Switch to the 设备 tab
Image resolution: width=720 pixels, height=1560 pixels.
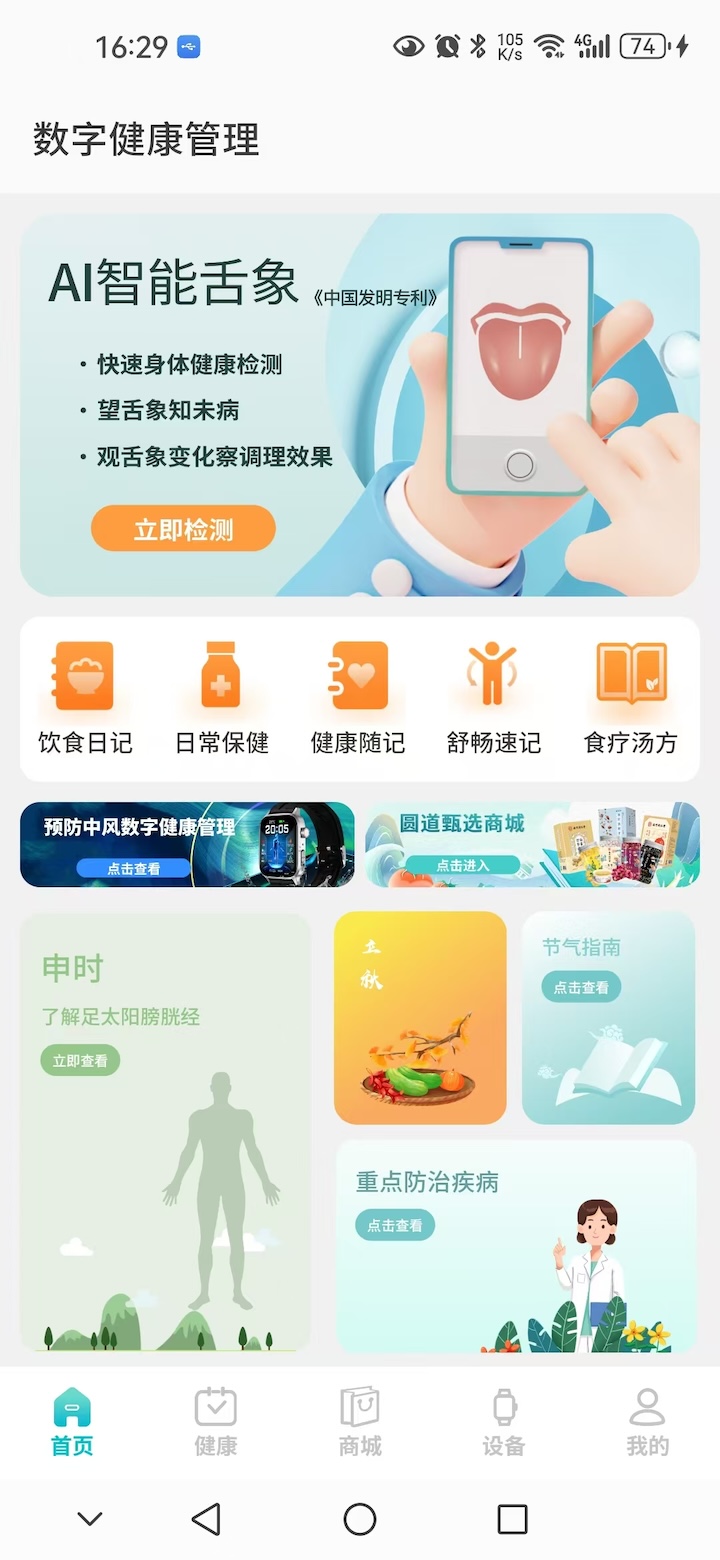(x=503, y=1421)
